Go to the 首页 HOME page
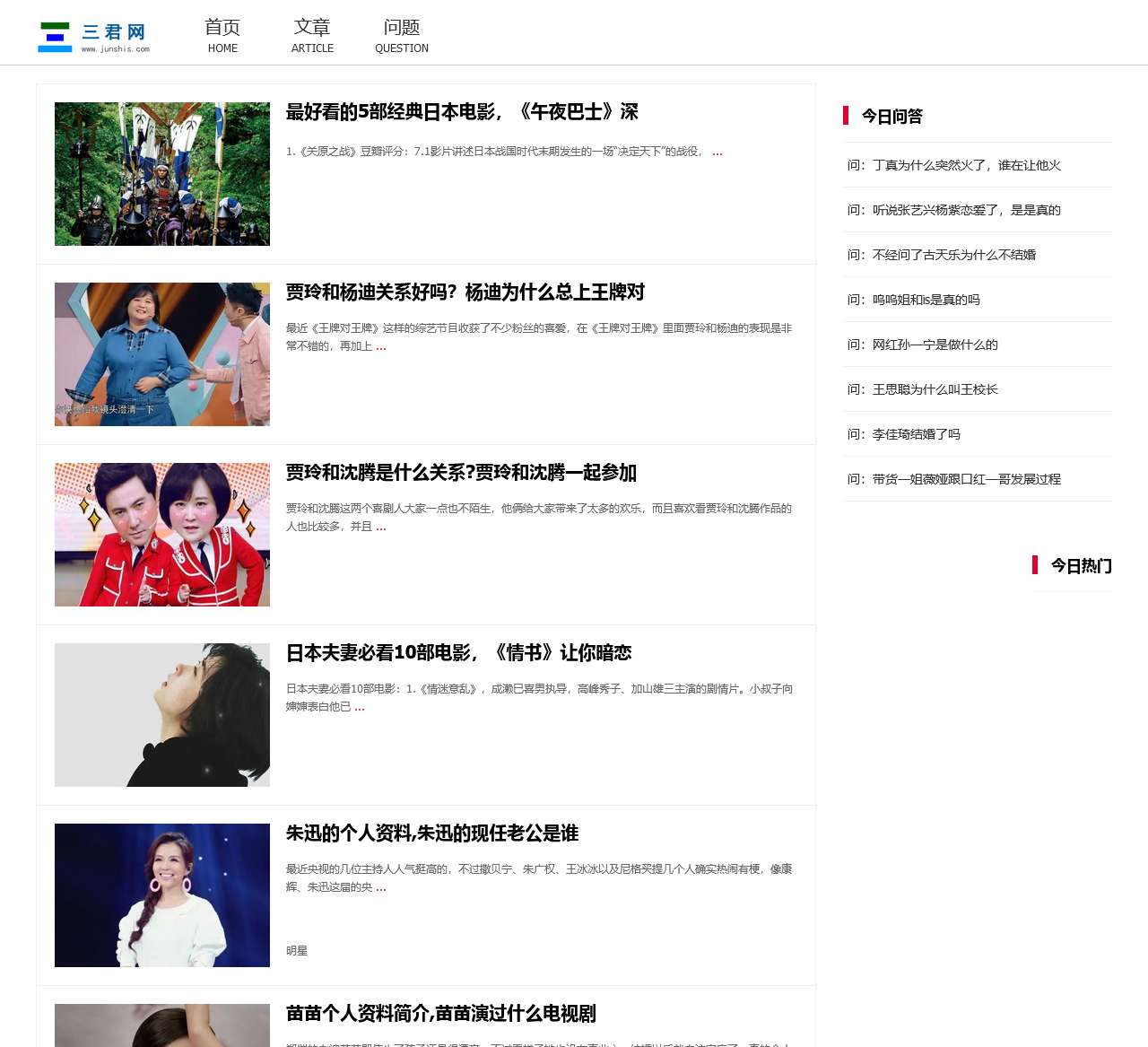This screenshot has height=1047, width=1148. click(222, 36)
